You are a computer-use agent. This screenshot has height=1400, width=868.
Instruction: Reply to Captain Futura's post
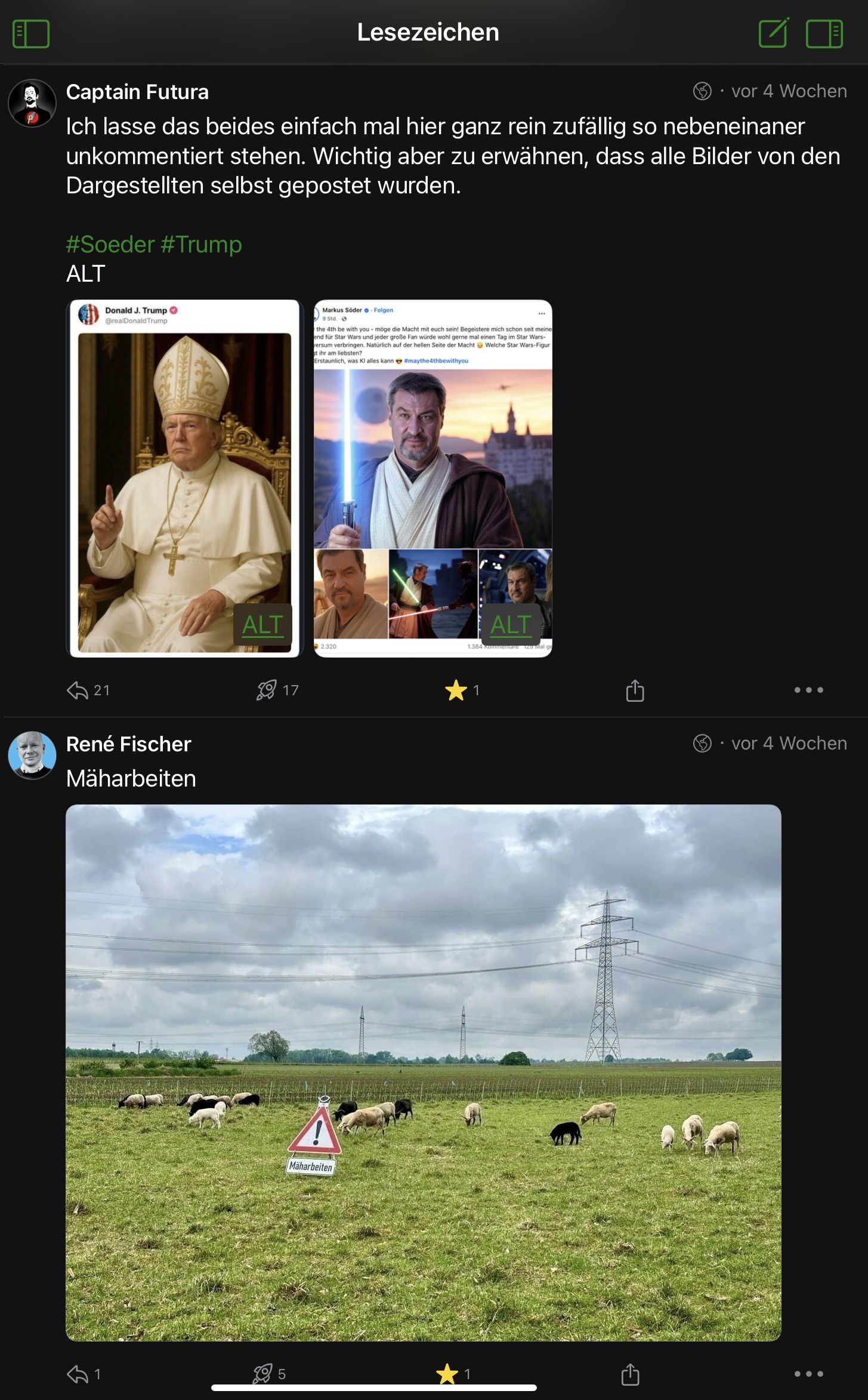(x=78, y=690)
